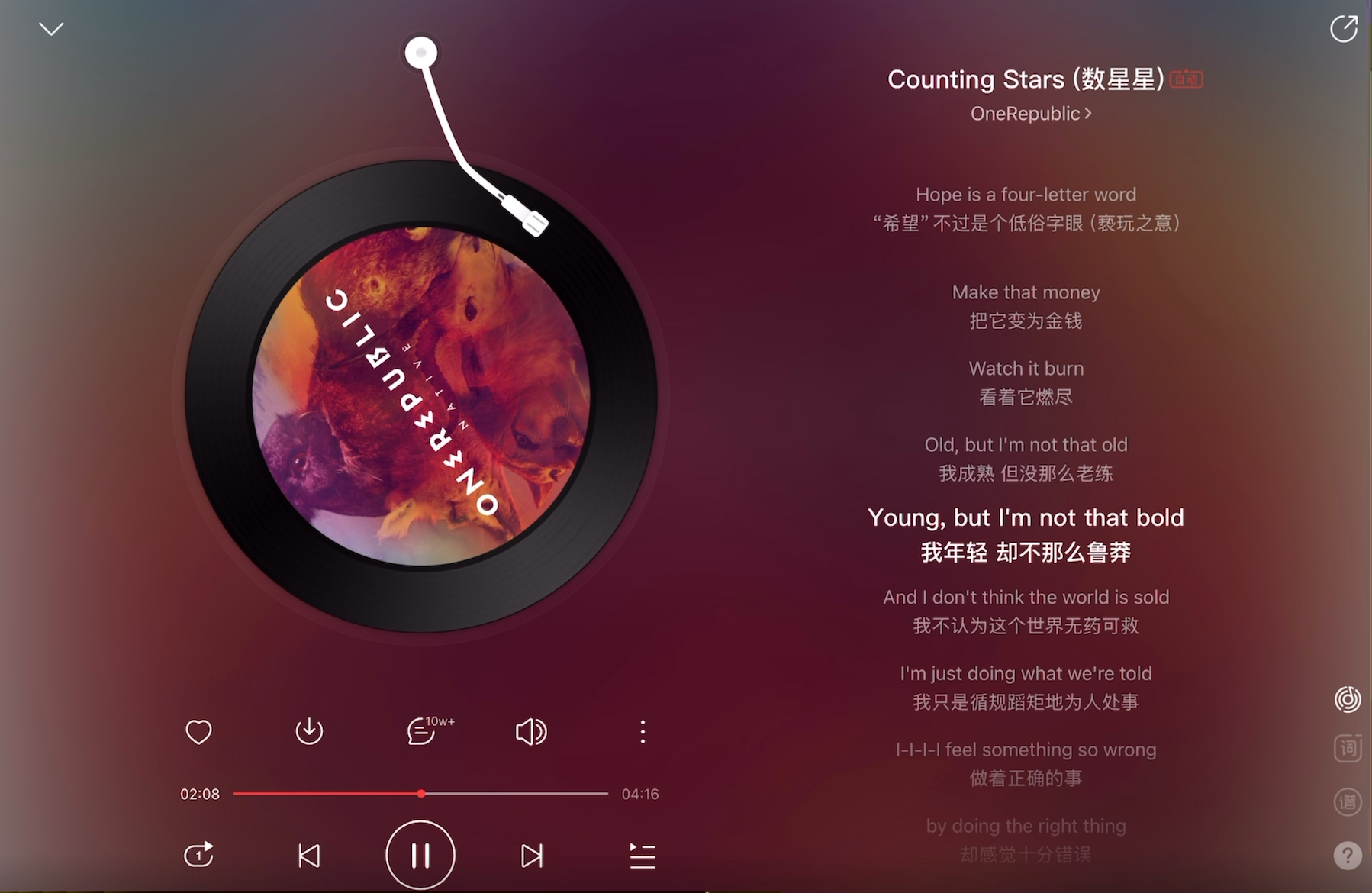The image size is (1372, 893).
Task: Like this song with the heart
Action: click(198, 732)
